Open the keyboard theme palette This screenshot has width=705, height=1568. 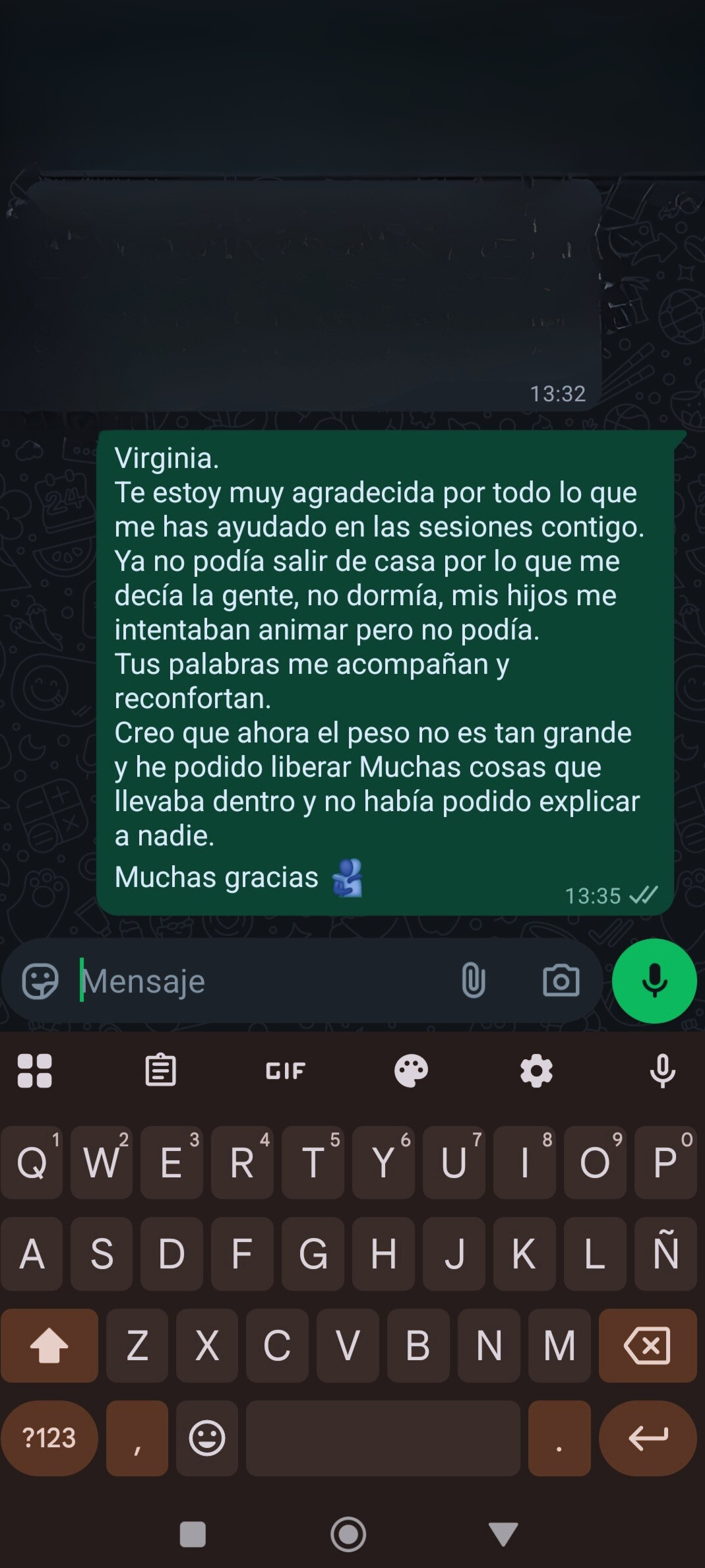pyautogui.click(x=410, y=1070)
